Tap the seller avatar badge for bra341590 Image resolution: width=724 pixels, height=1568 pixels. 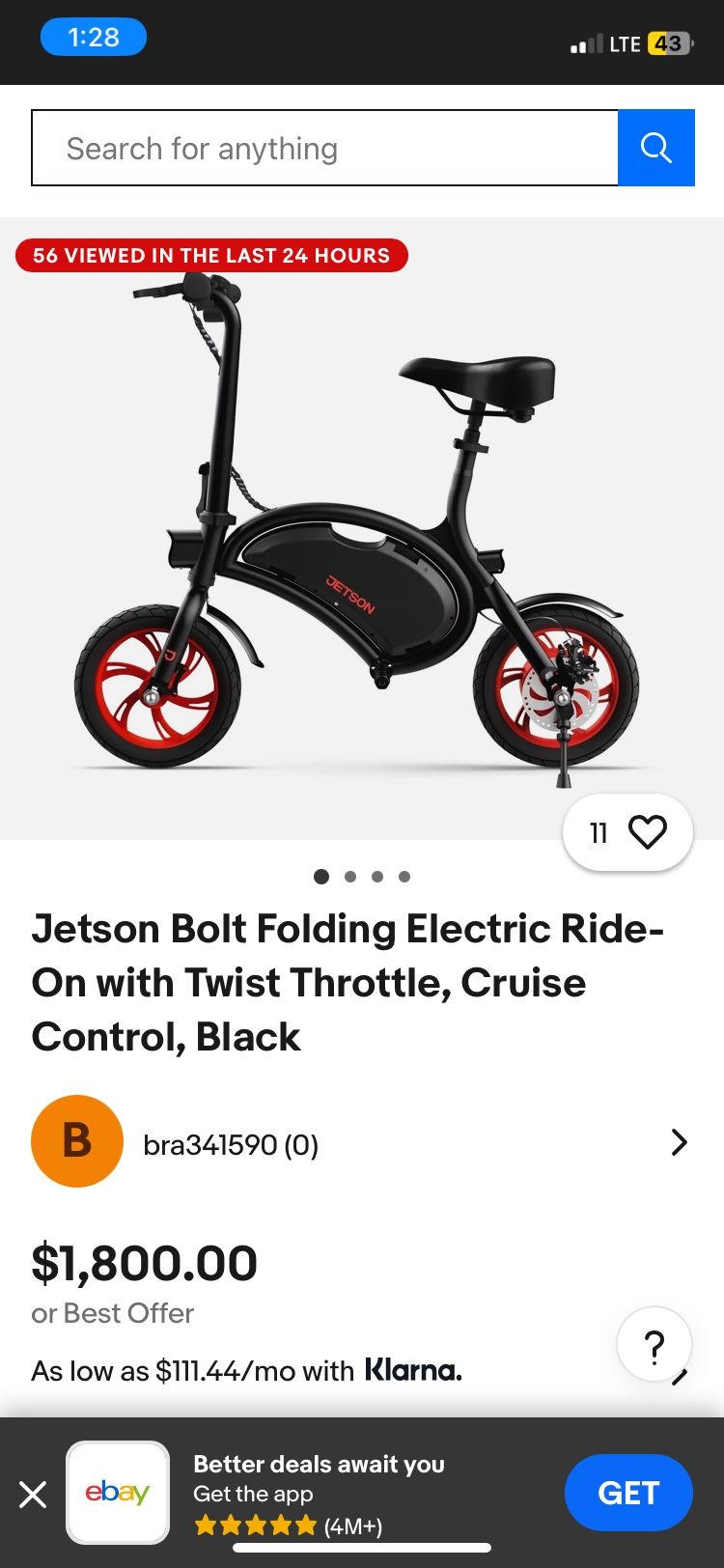77,1141
